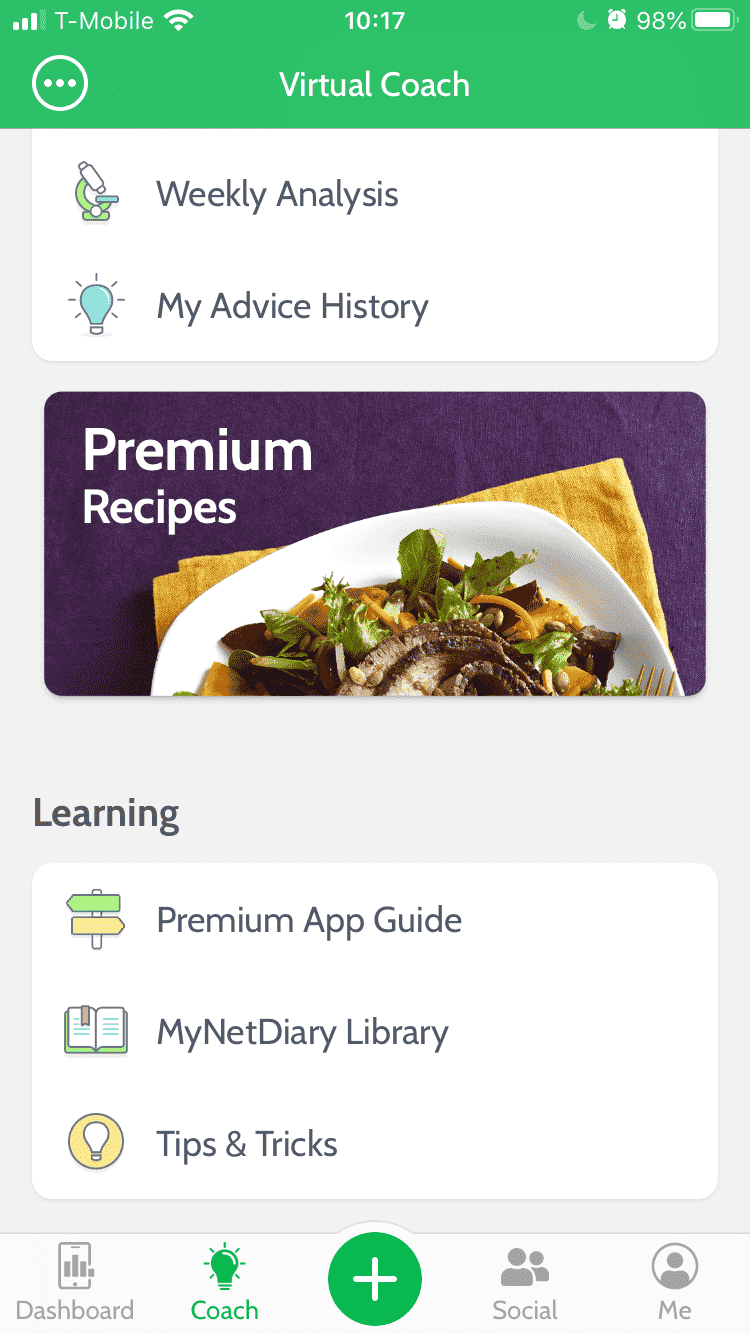Open the more options menu icon
Screen dimensions: 750x1334
60,84
